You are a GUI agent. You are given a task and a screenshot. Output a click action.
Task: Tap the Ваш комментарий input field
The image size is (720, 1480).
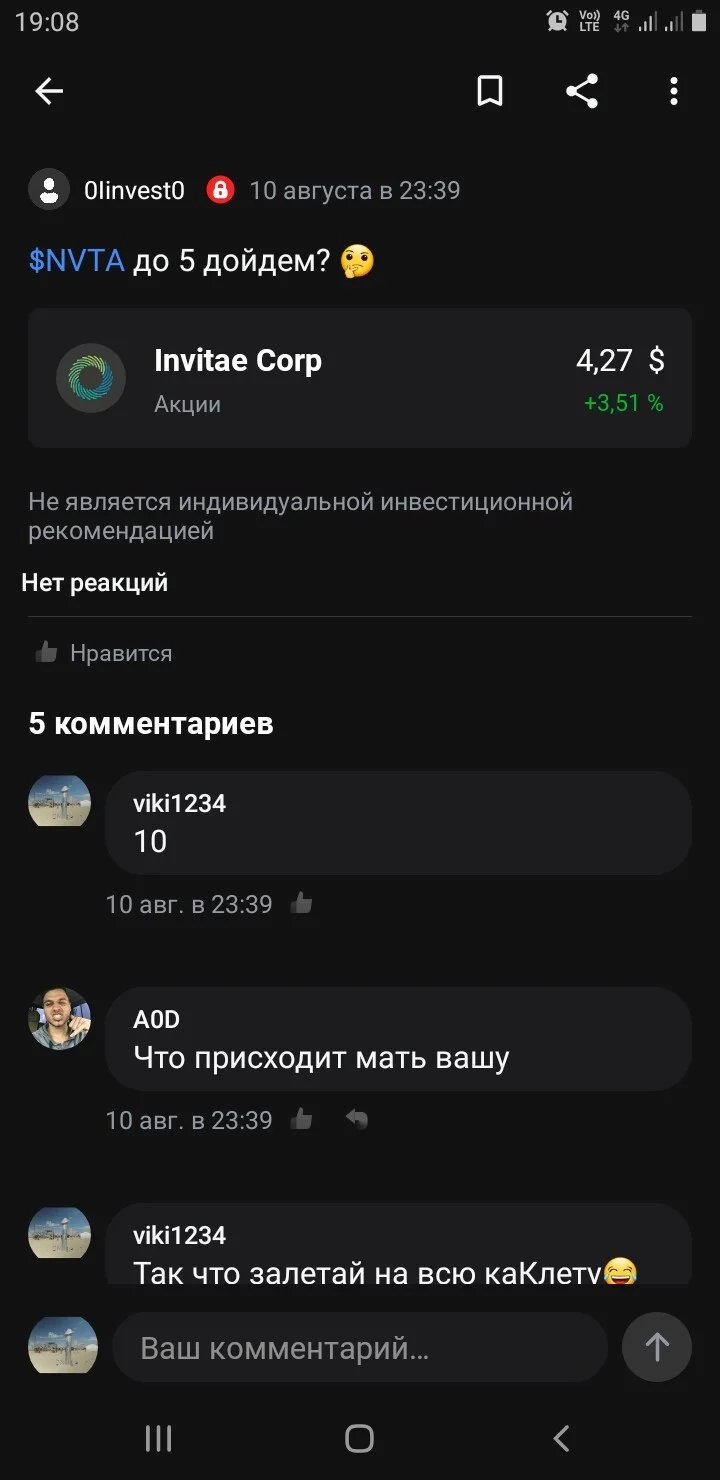point(360,1348)
